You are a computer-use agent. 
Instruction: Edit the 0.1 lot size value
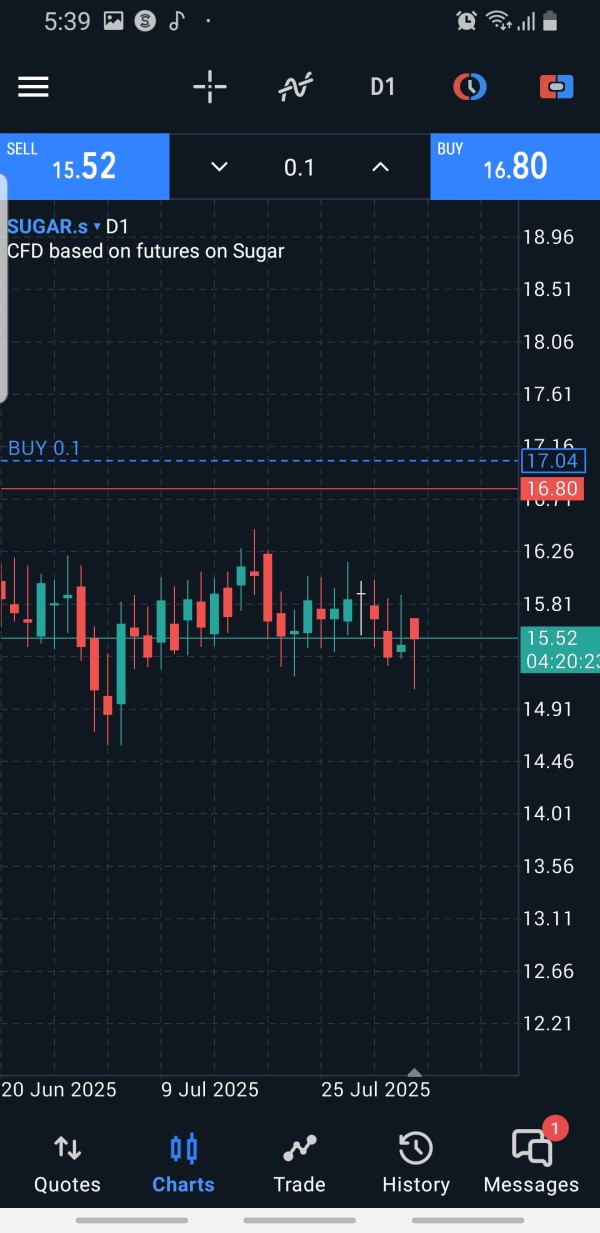(x=299, y=168)
